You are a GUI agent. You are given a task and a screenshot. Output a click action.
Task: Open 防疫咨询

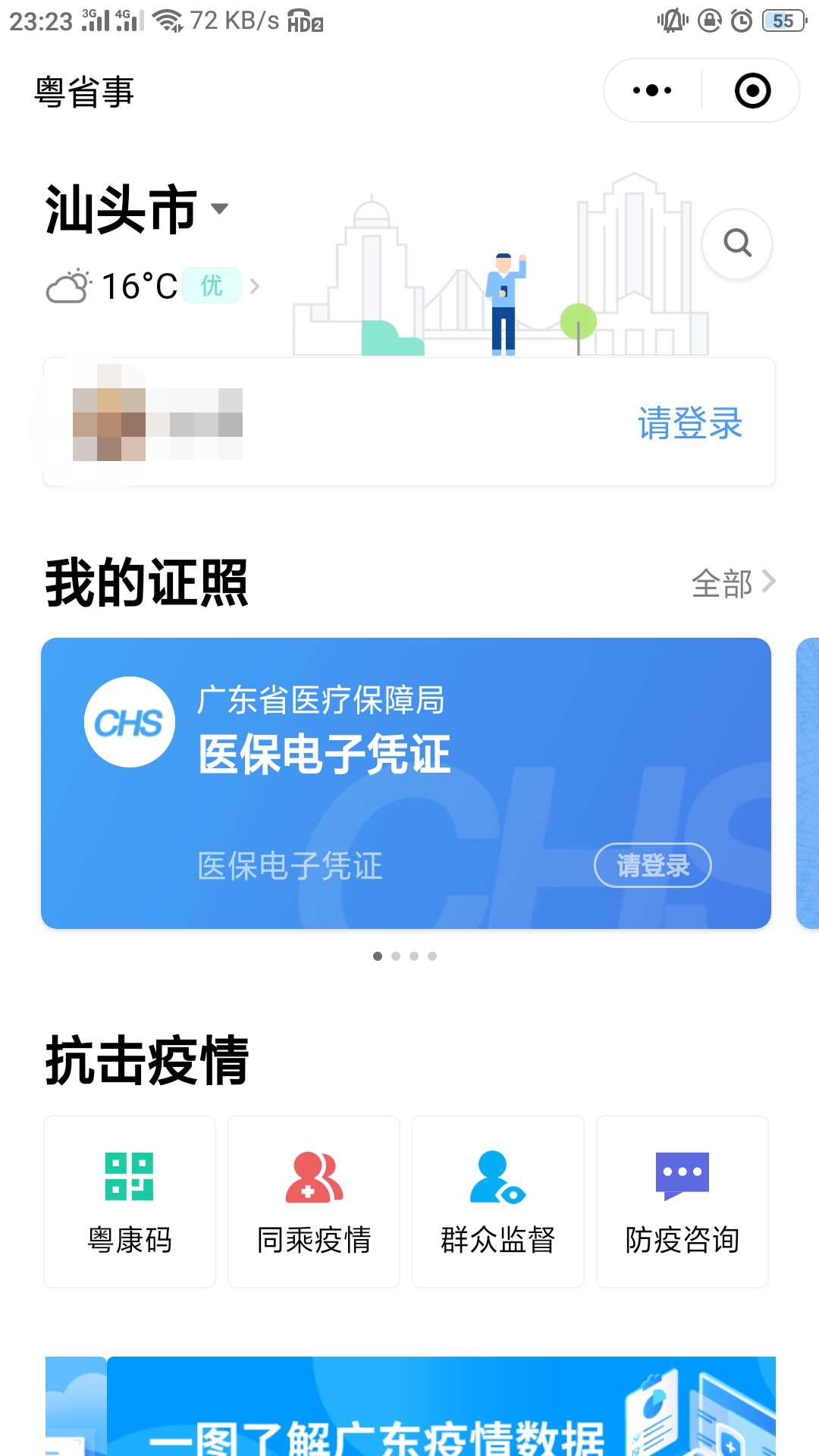[682, 1201]
